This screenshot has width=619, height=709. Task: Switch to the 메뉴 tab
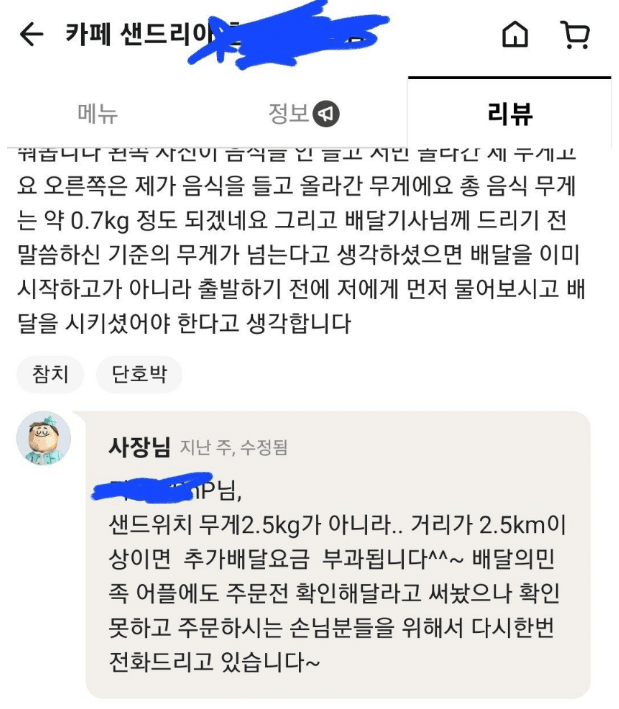pos(98,113)
